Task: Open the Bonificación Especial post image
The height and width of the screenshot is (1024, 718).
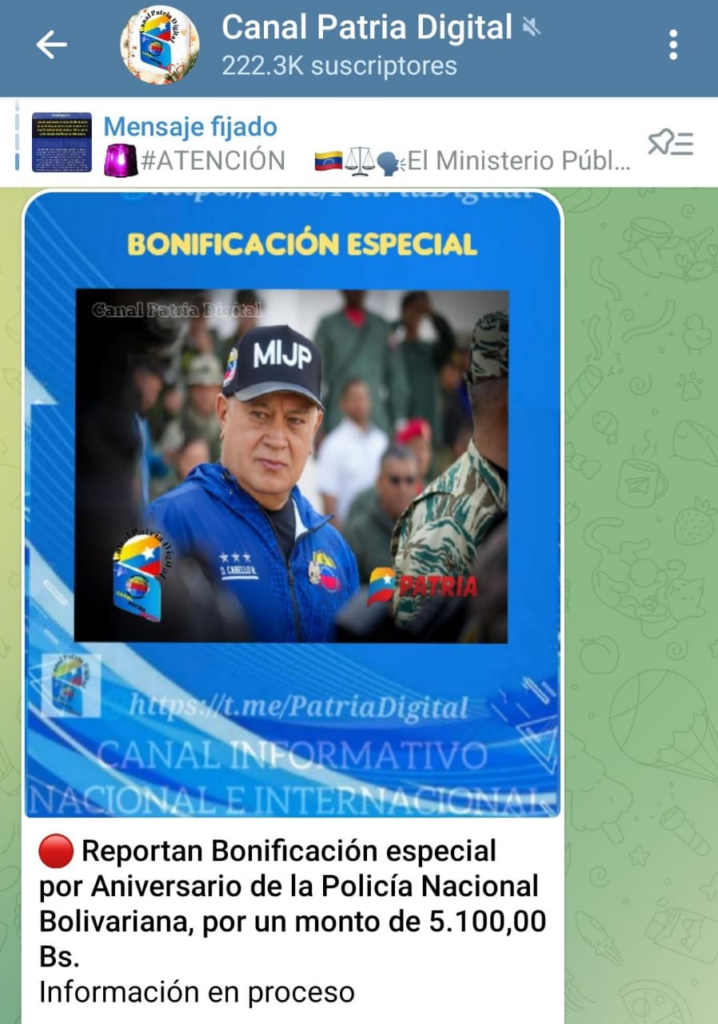Action: pos(293,504)
